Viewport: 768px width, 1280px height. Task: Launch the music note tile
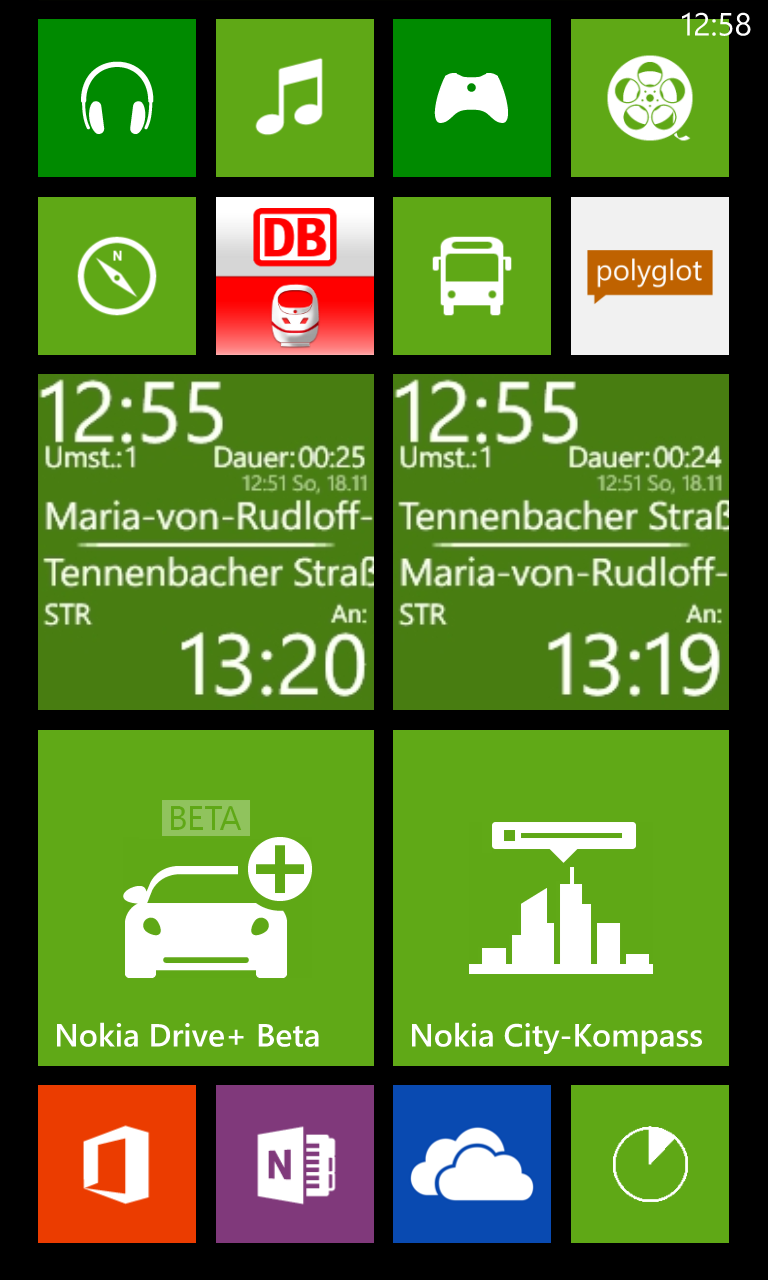295,98
